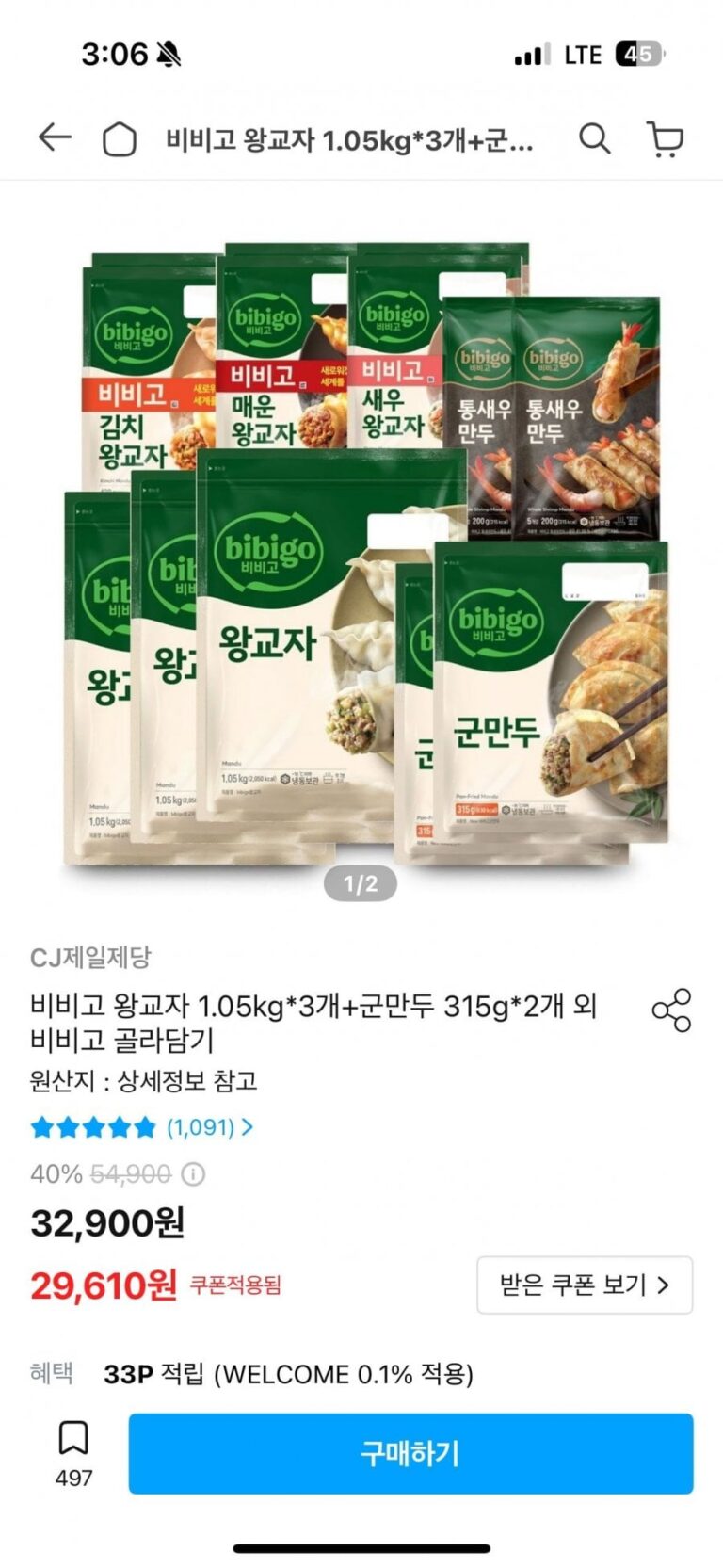Open the CJ제일제당 brand link
Image resolution: width=723 pixels, height=1568 pixels.
(x=90, y=958)
